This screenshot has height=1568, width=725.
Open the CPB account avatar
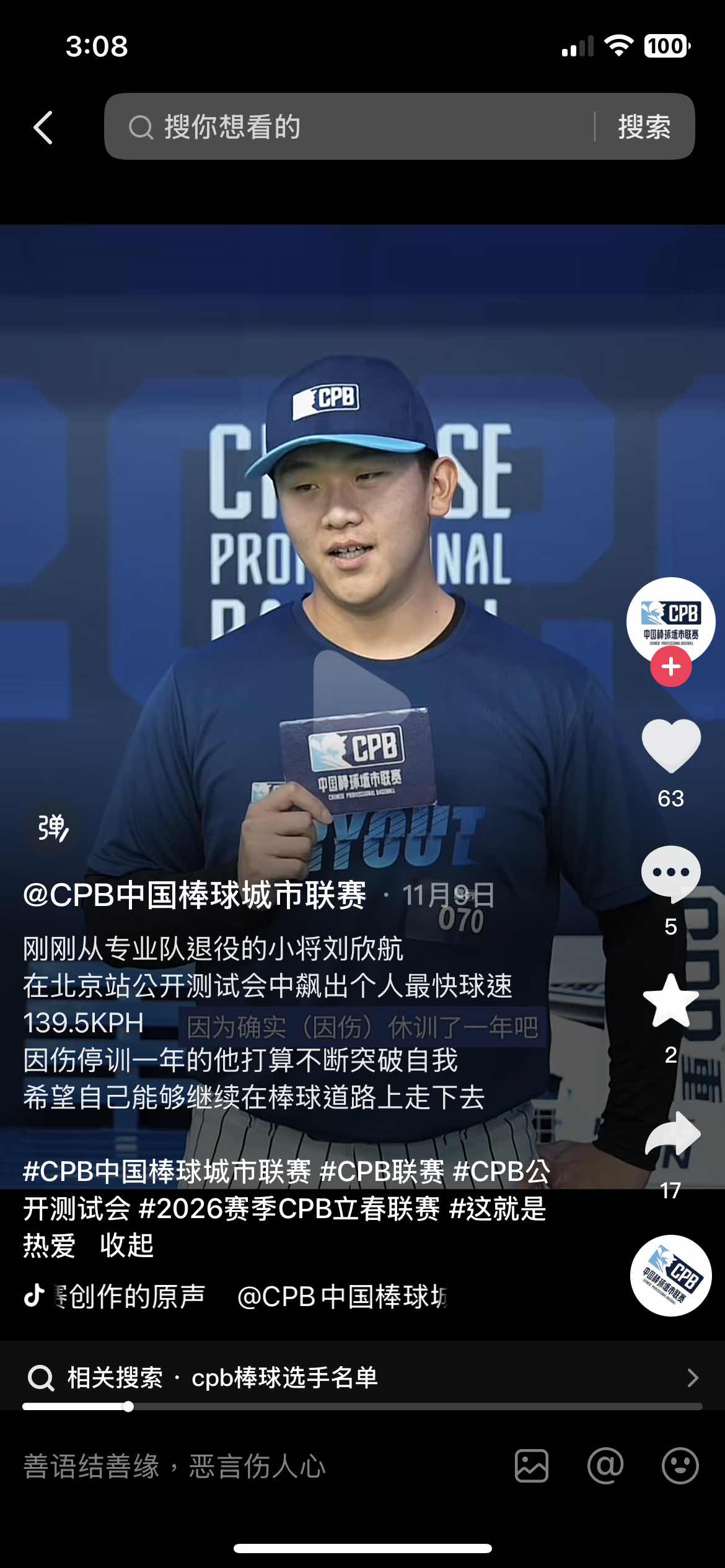[x=670, y=621]
